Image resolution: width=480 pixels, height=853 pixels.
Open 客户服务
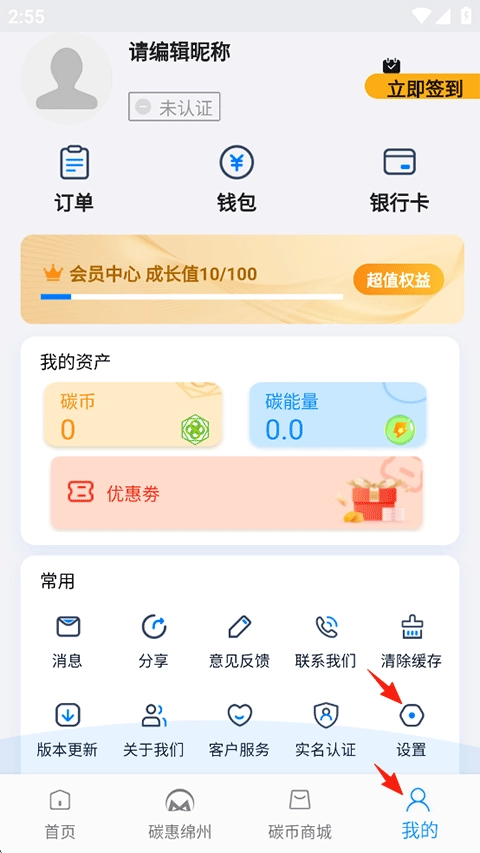click(x=239, y=730)
